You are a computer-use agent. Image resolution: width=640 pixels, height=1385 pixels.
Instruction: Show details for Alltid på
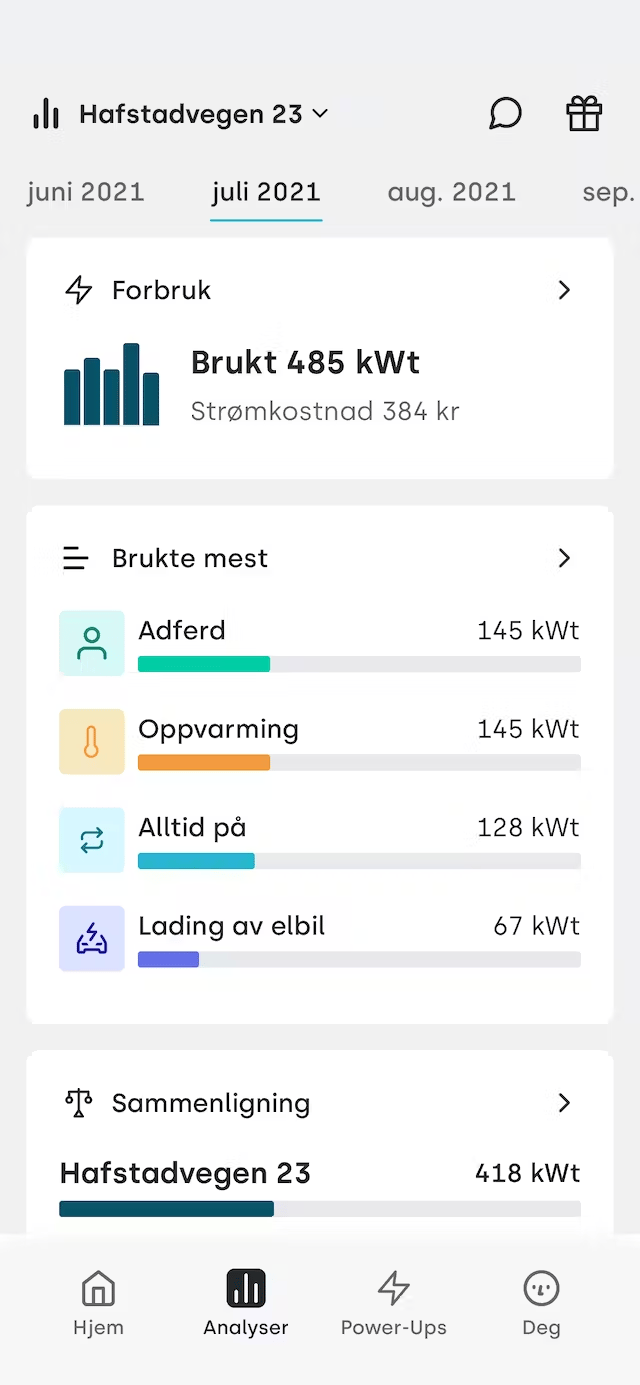[319, 841]
